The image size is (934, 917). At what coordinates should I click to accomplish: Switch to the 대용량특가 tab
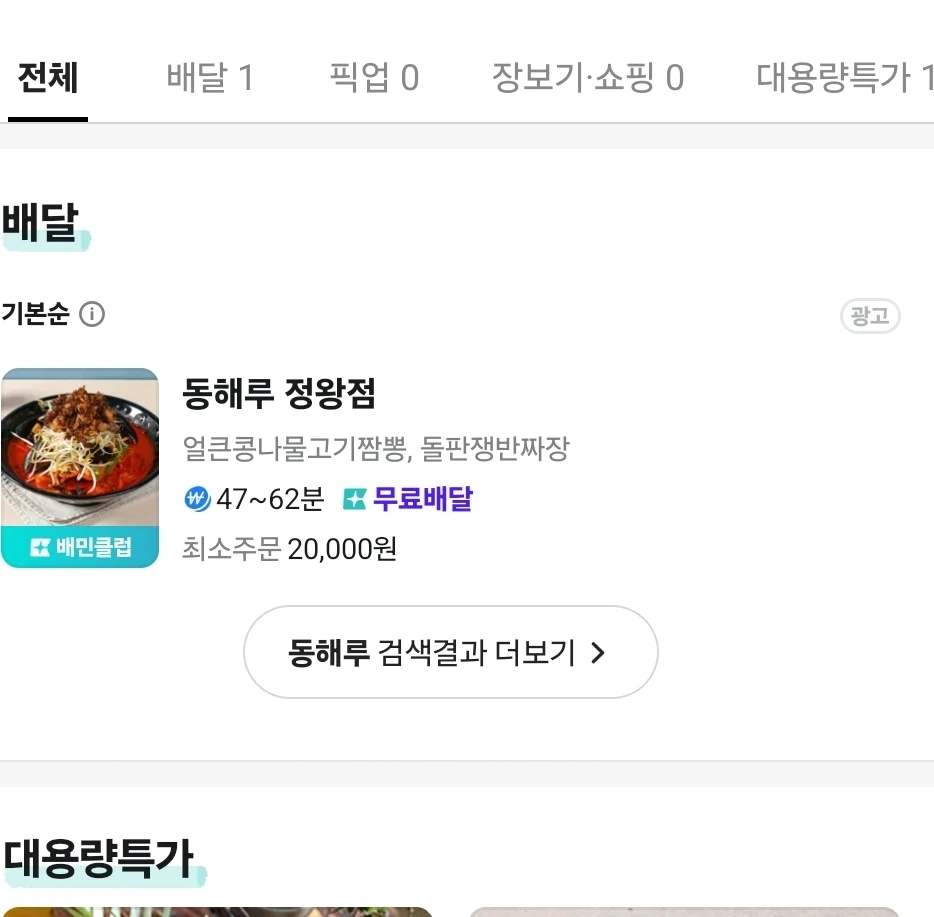pos(843,78)
